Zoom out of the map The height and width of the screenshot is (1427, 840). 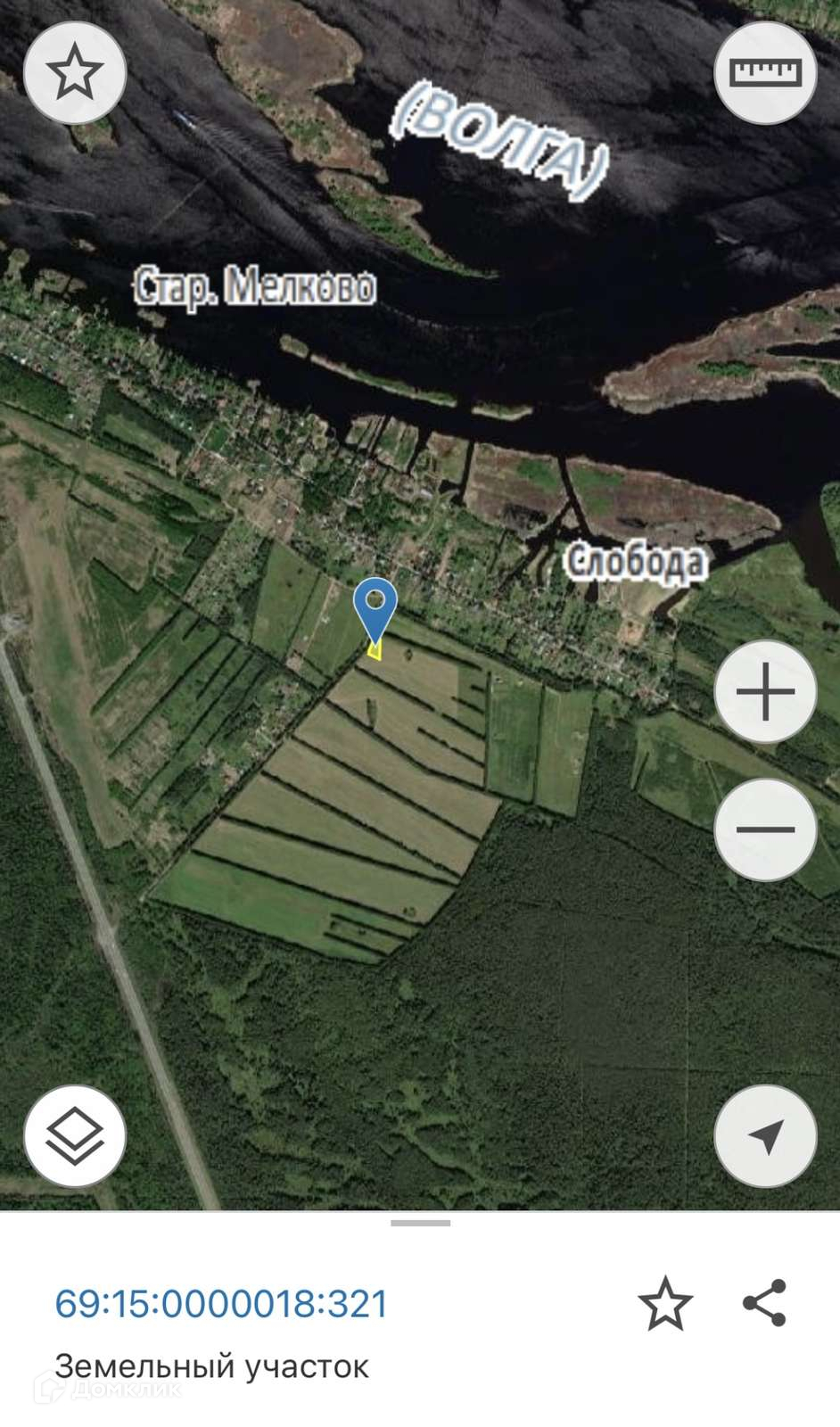point(765,829)
